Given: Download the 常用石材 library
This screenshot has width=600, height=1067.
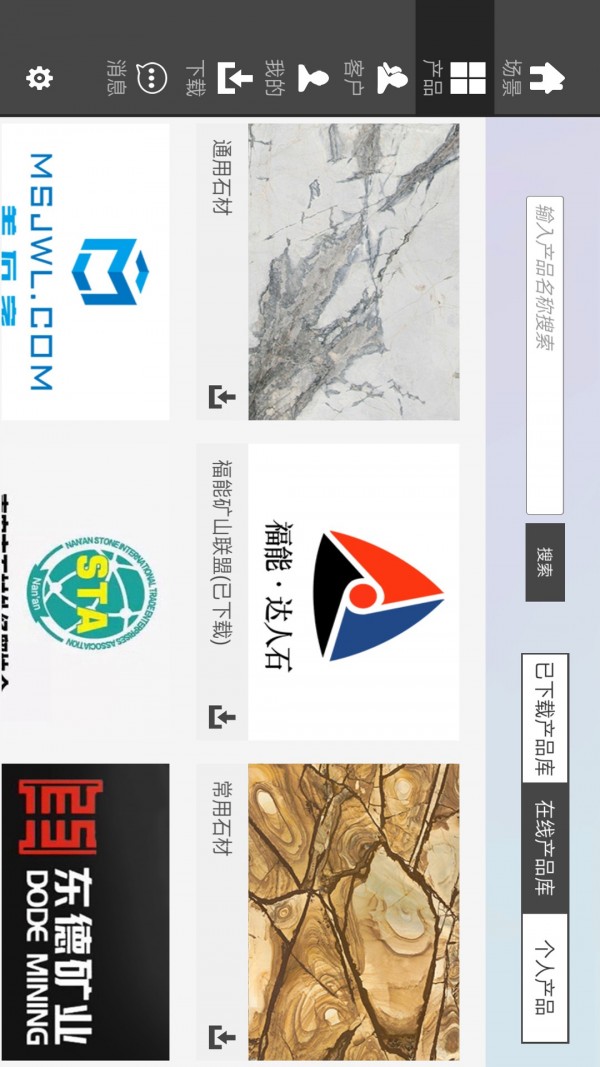Looking at the screenshot, I should coord(222,1037).
